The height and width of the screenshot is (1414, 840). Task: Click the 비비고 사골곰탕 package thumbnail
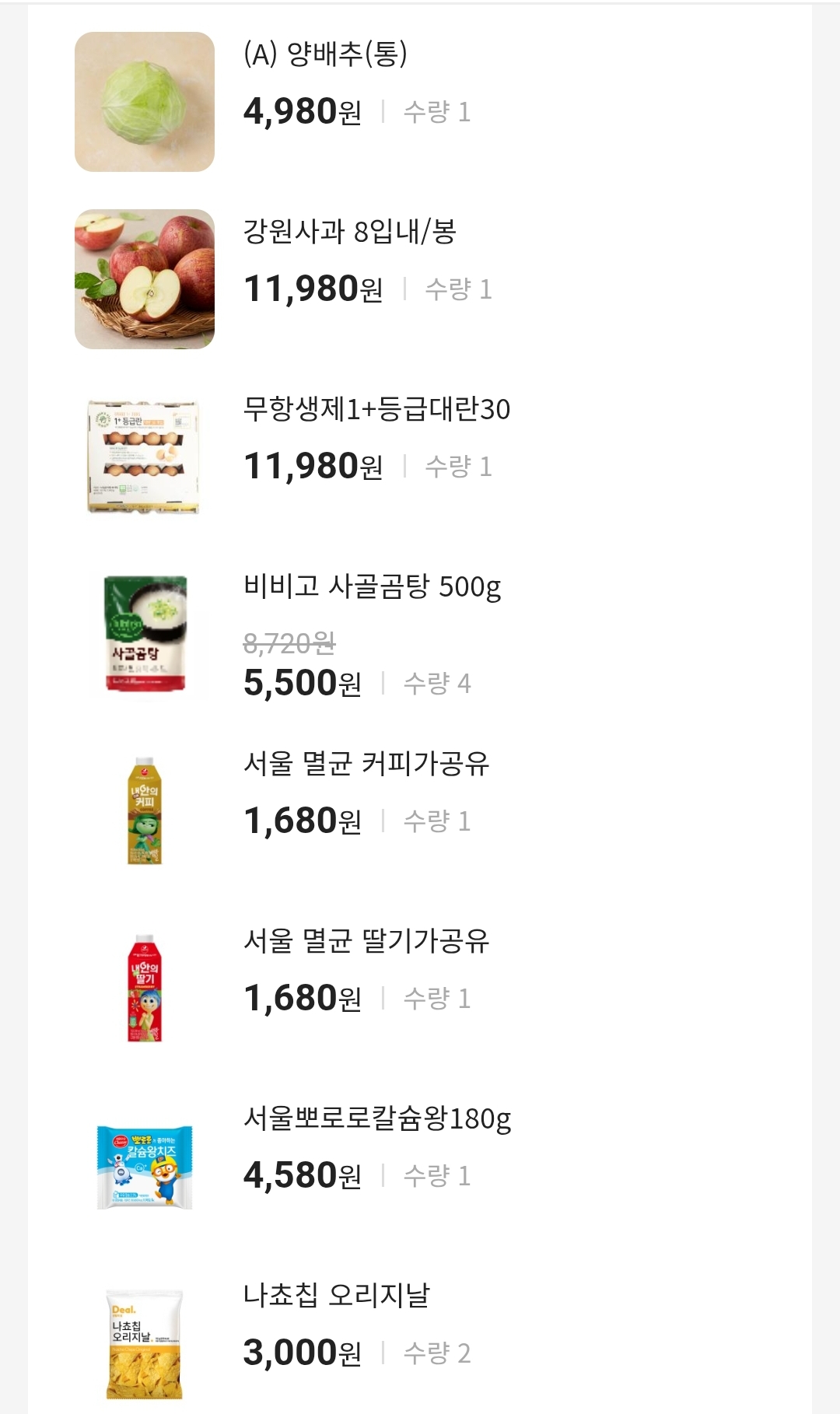point(144,636)
